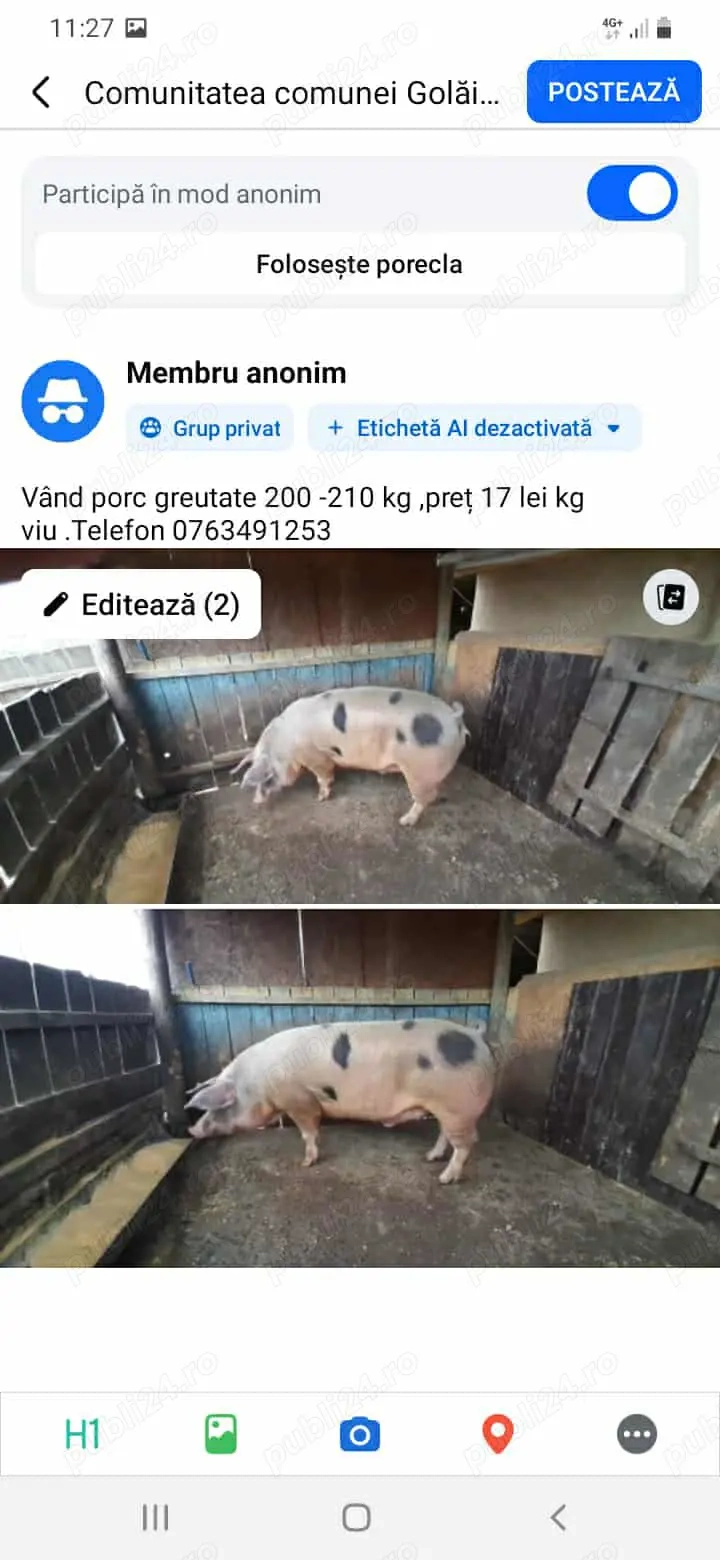The width and height of the screenshot is (720, 1560).
Task: Tap the anonymous member avatar icon
Action: click(62, 400)
